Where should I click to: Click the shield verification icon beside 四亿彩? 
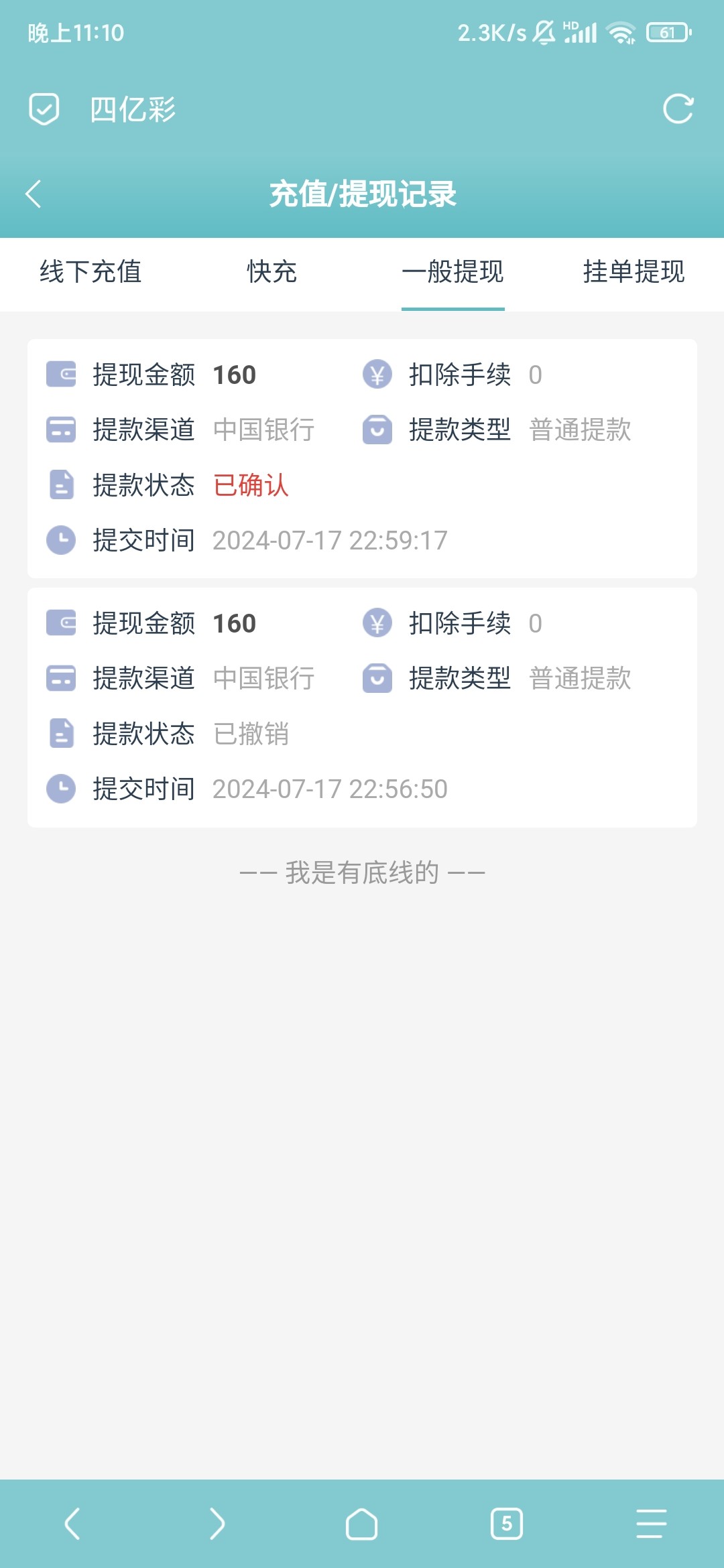pyautogui.click(x=44, y=108)
